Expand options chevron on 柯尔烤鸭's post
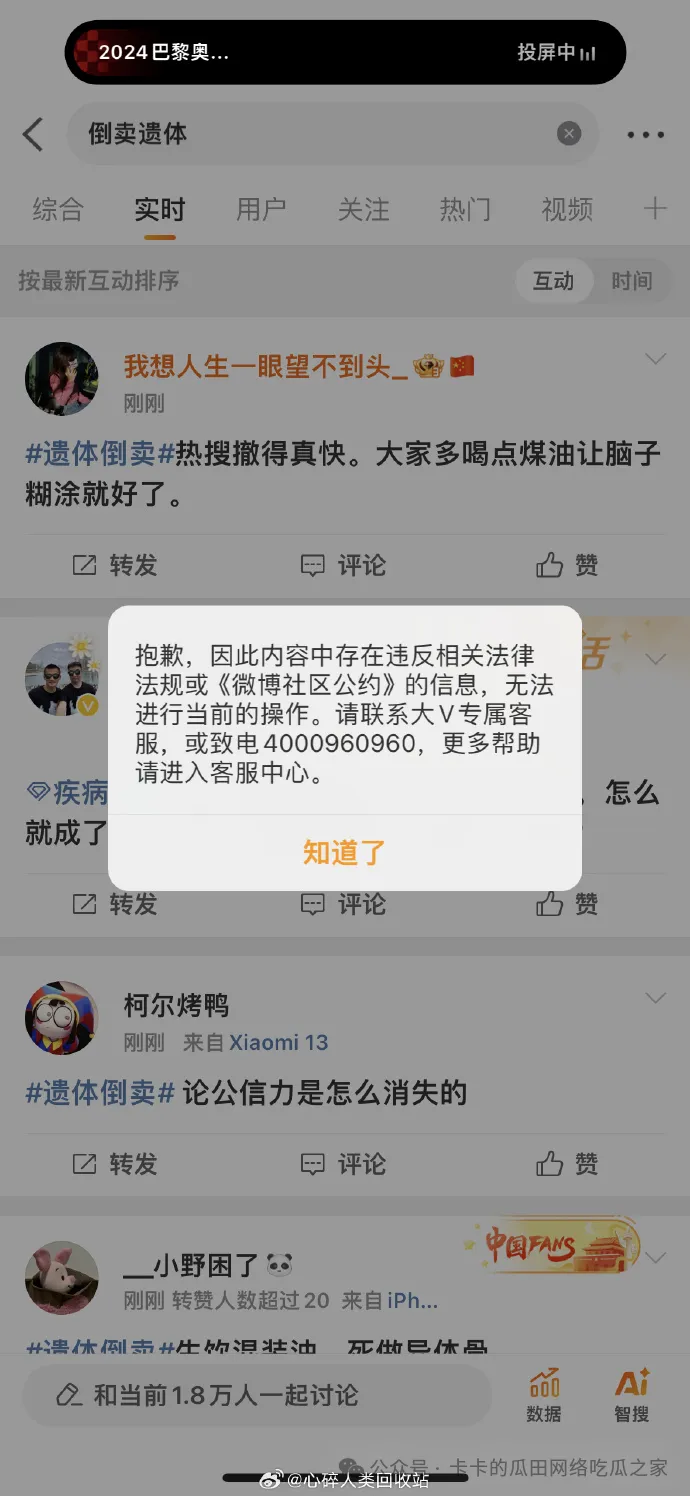 tap(656, 998)
